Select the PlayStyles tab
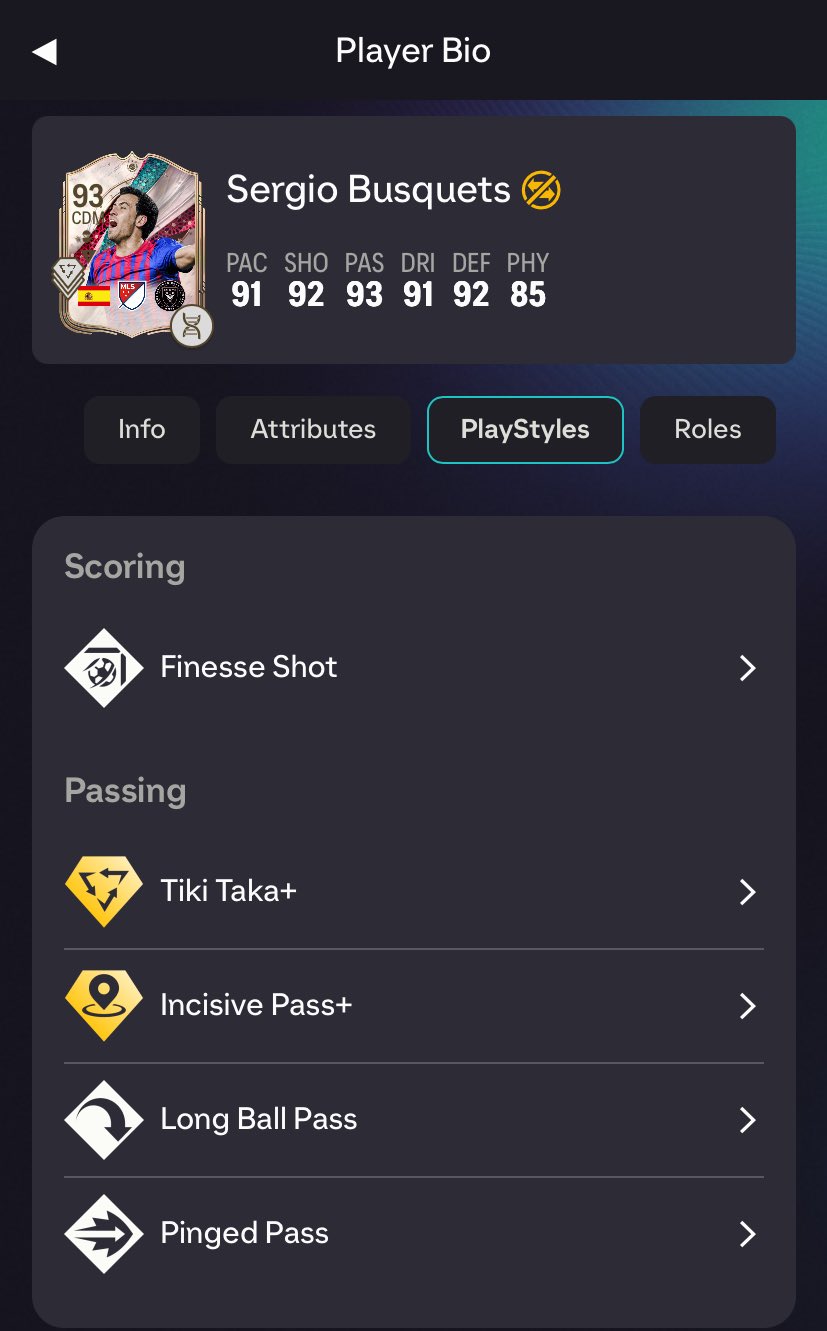827x1331 pixels. [x=525, y=430]
